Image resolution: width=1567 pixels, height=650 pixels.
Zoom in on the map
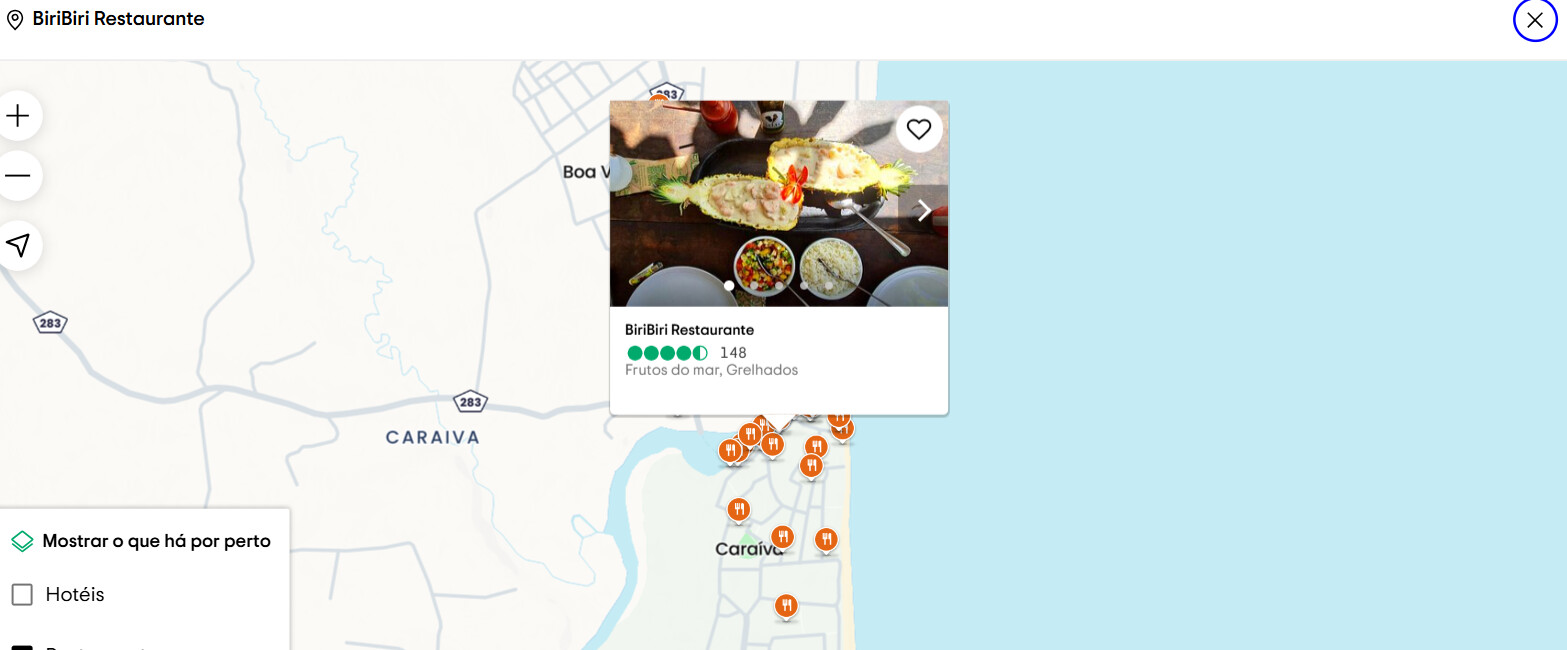(x=18, y=116)
